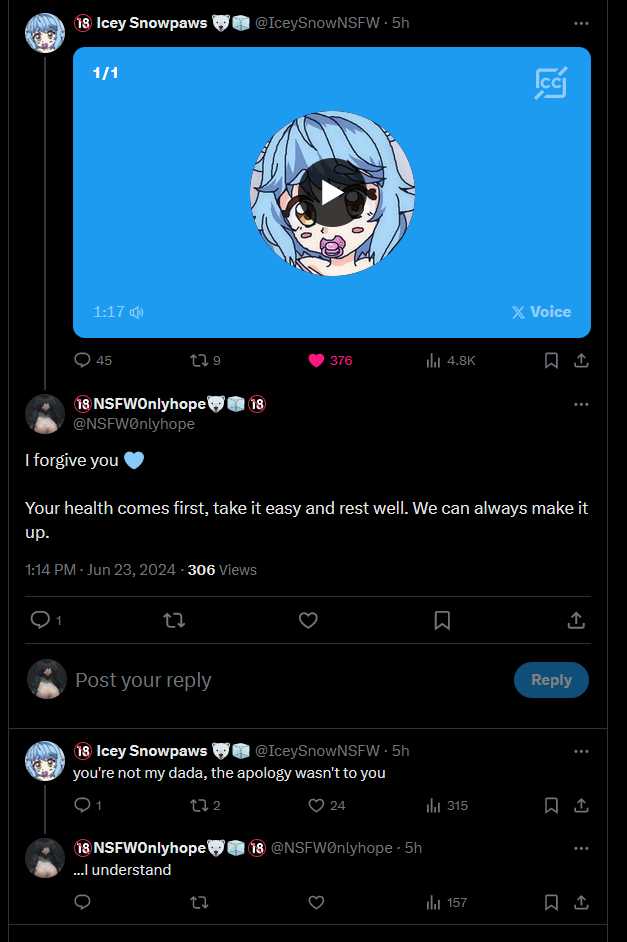Open comments on the 'I forgive you' post
Screen dimensions: 627x942
coord(40,620)
